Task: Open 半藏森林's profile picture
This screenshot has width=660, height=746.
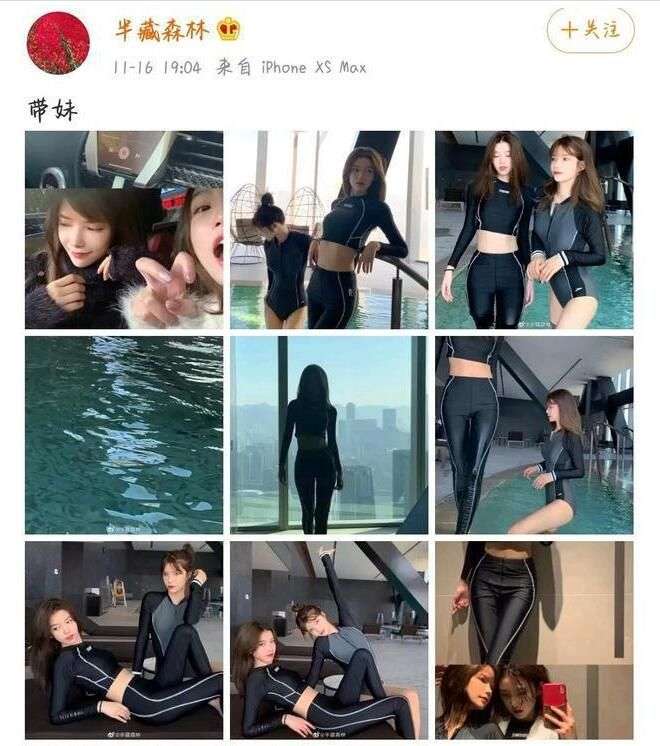Action: click(x=58, y=42)
